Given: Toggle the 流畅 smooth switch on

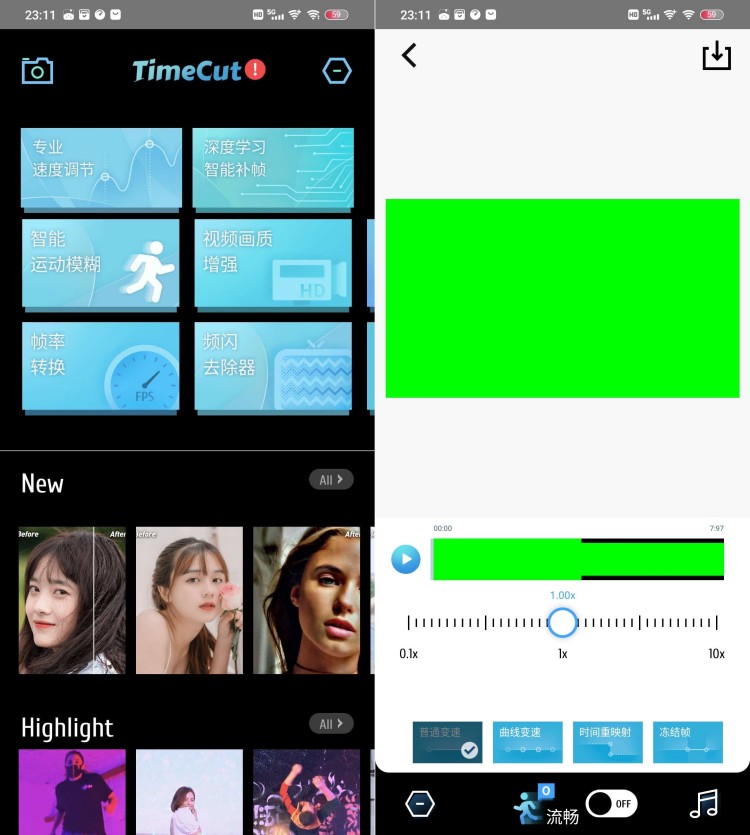Looking at the screenshot, I should [610, 803].
